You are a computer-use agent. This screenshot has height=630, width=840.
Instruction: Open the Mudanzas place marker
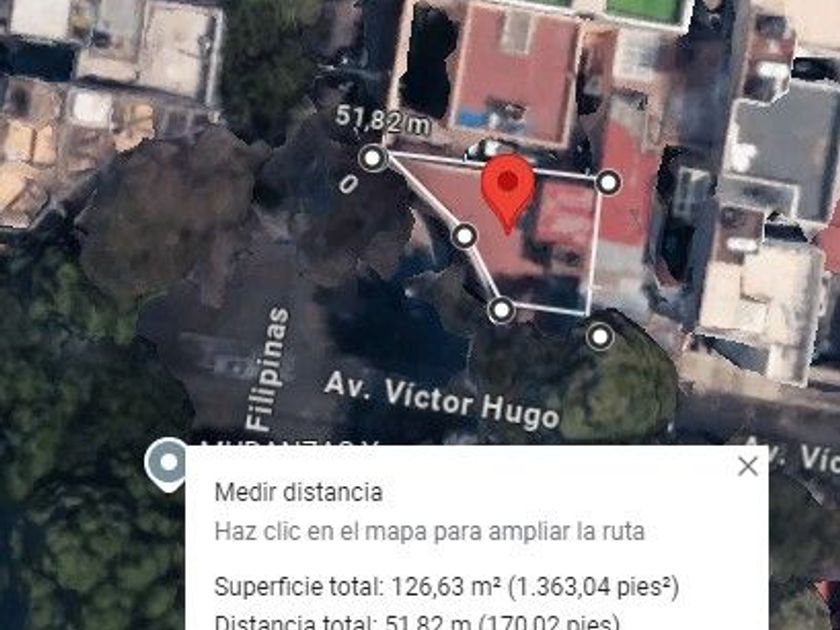[167, 464]
